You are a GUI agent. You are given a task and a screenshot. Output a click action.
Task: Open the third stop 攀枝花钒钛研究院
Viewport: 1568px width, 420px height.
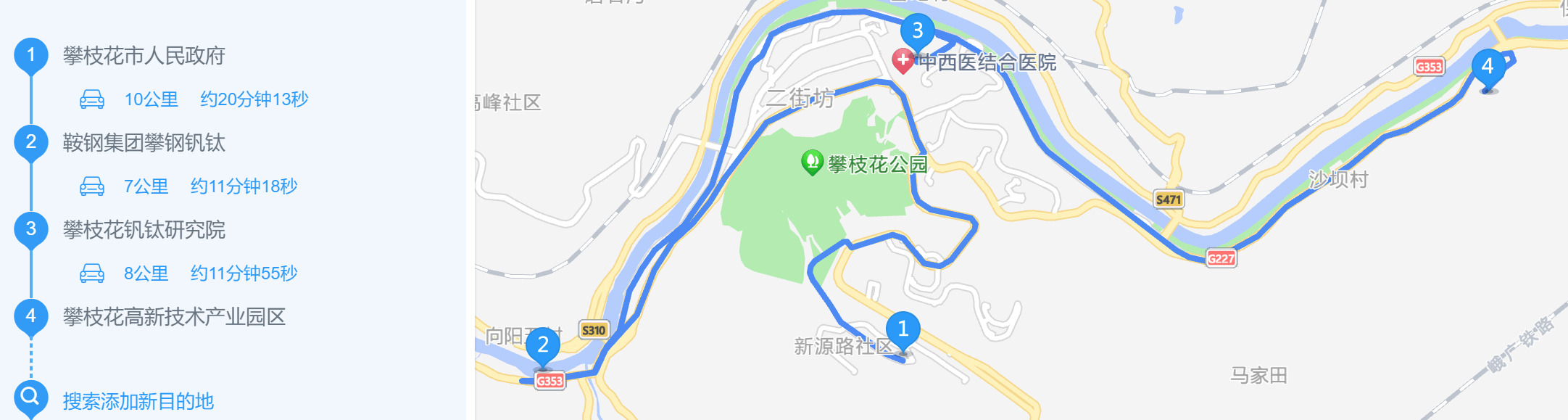[x=144, y=230]
